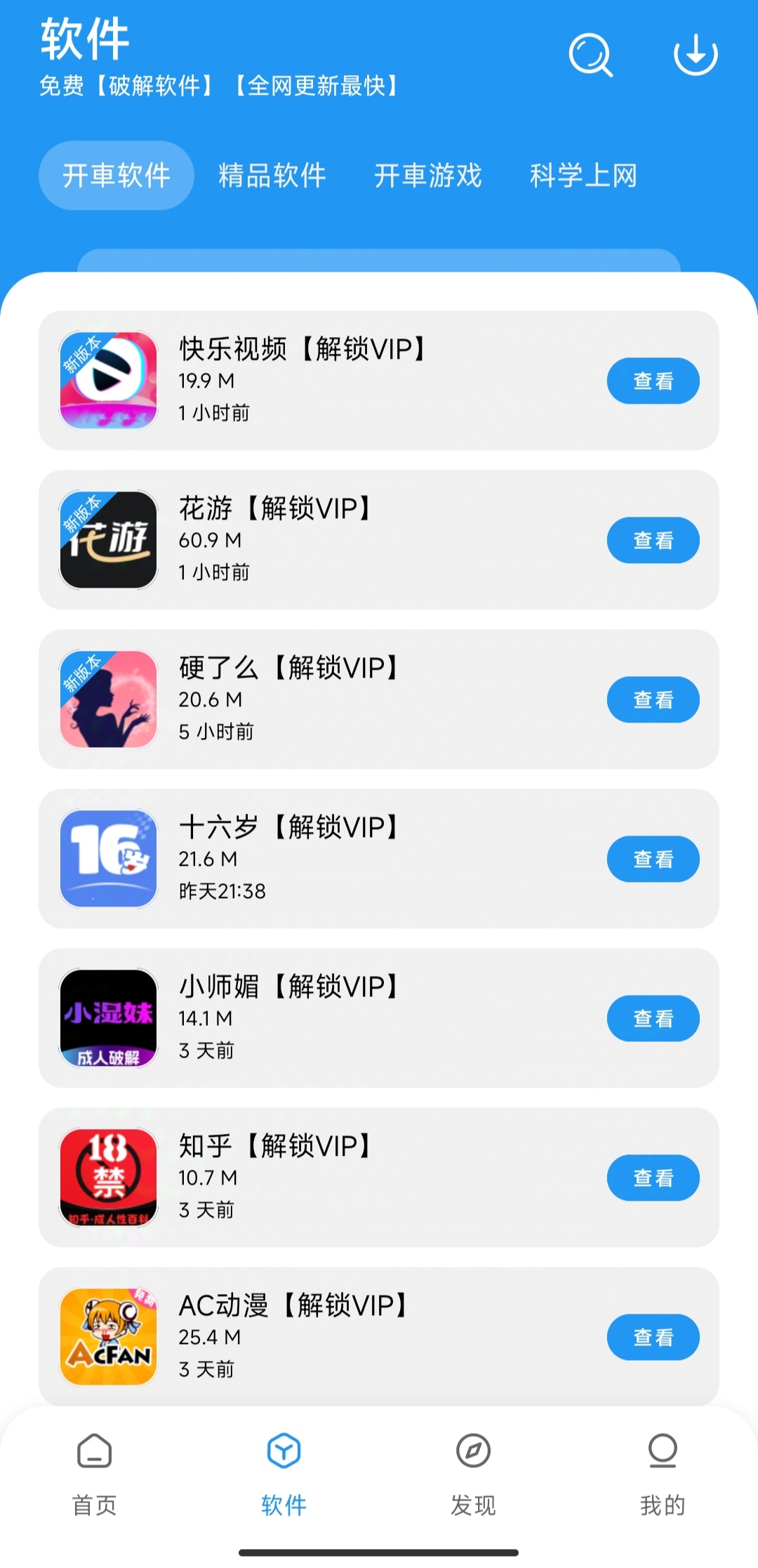Tap 查看 for 快乐视频
This screenshot has width=758, height=1568.
pyautogui.click(x=653, y=381)
